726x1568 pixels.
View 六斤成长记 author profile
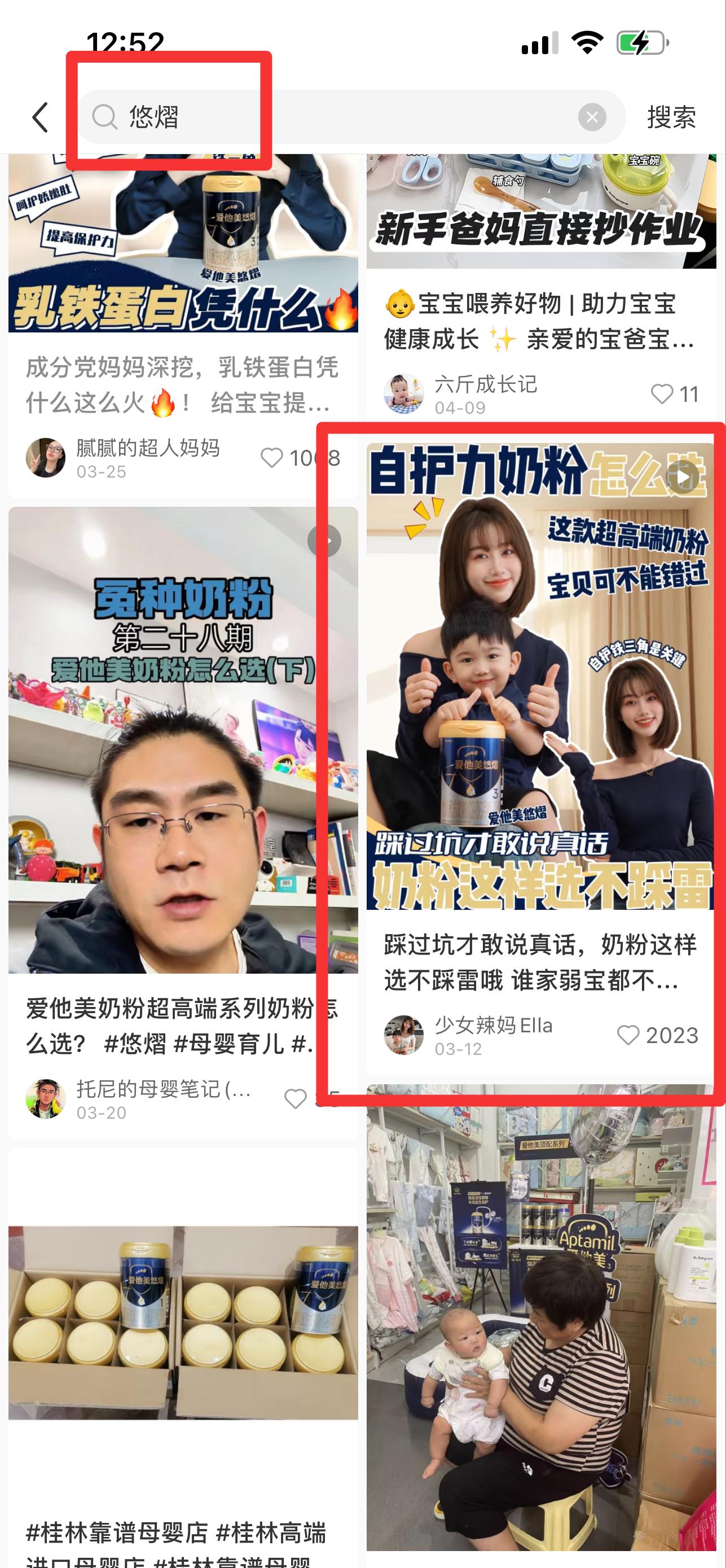coord(403,394)
